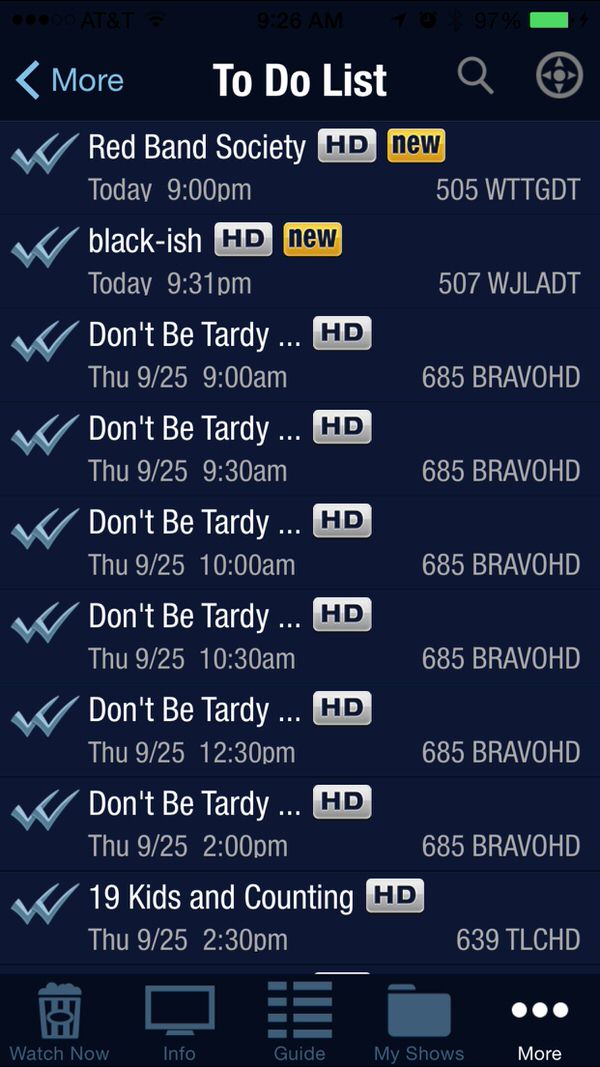Screen dimensions: 600x1067
Task: Switch to the My Shows tab
Action: coord(419,1022)
